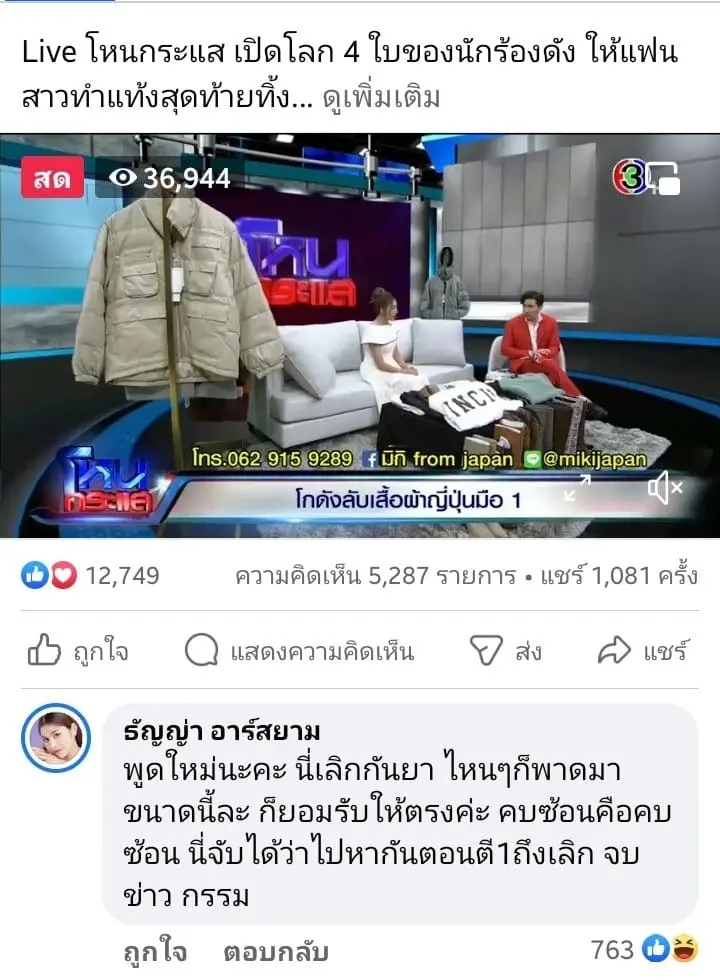
Task: Open ธัญญ่า อาร์สยาม's profile picture
Action: tap(50, 742)
